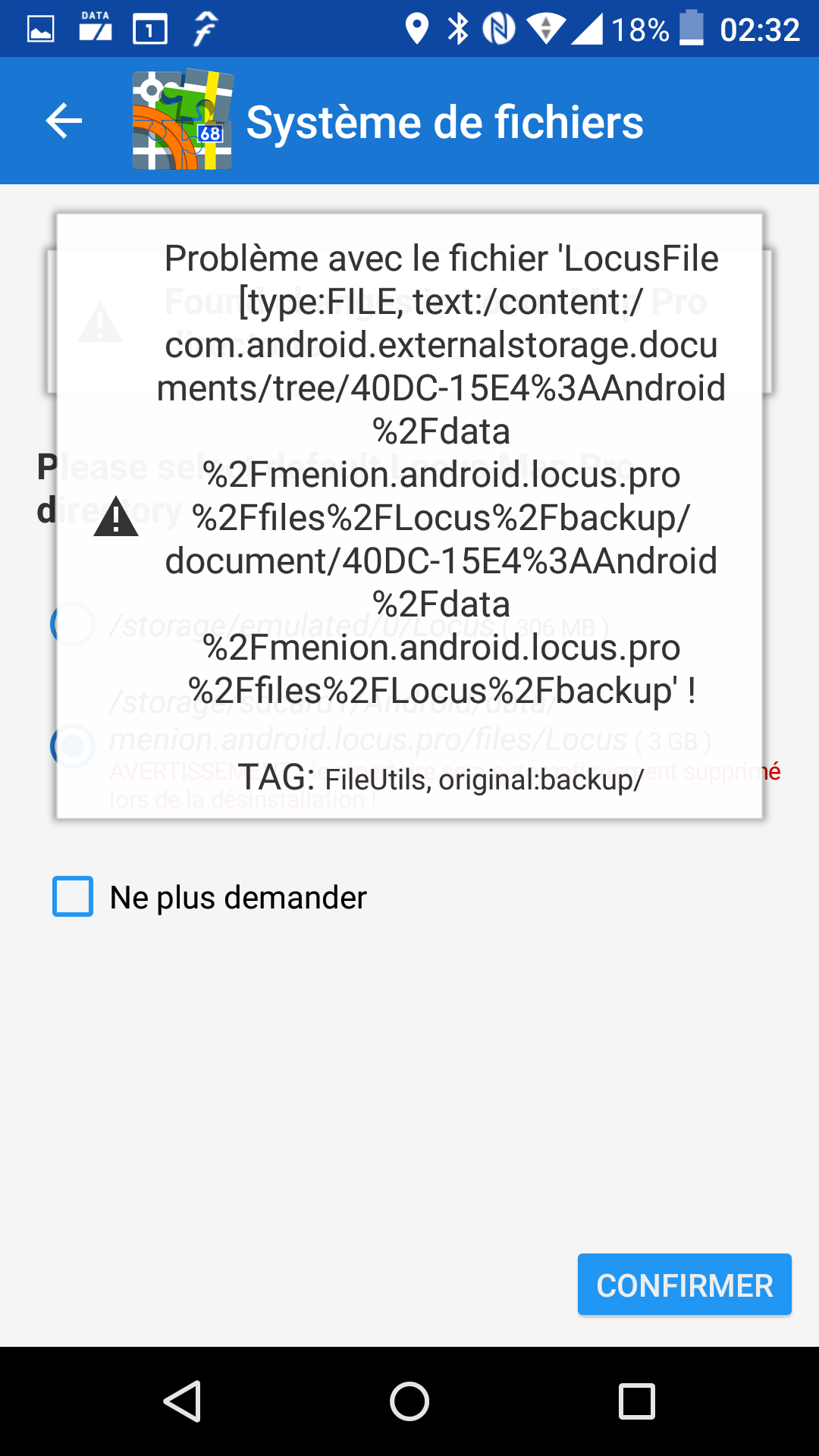
Task: Select the sdcard1 menion.android.locus.pro directory option
Action: [73, 746]
